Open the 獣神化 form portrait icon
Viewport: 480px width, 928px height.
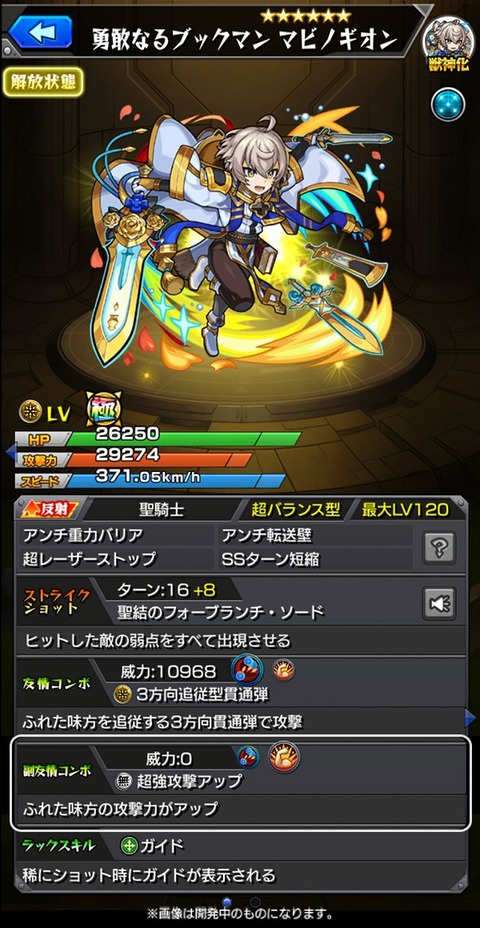pyautogui.click(x=448, y=42)
